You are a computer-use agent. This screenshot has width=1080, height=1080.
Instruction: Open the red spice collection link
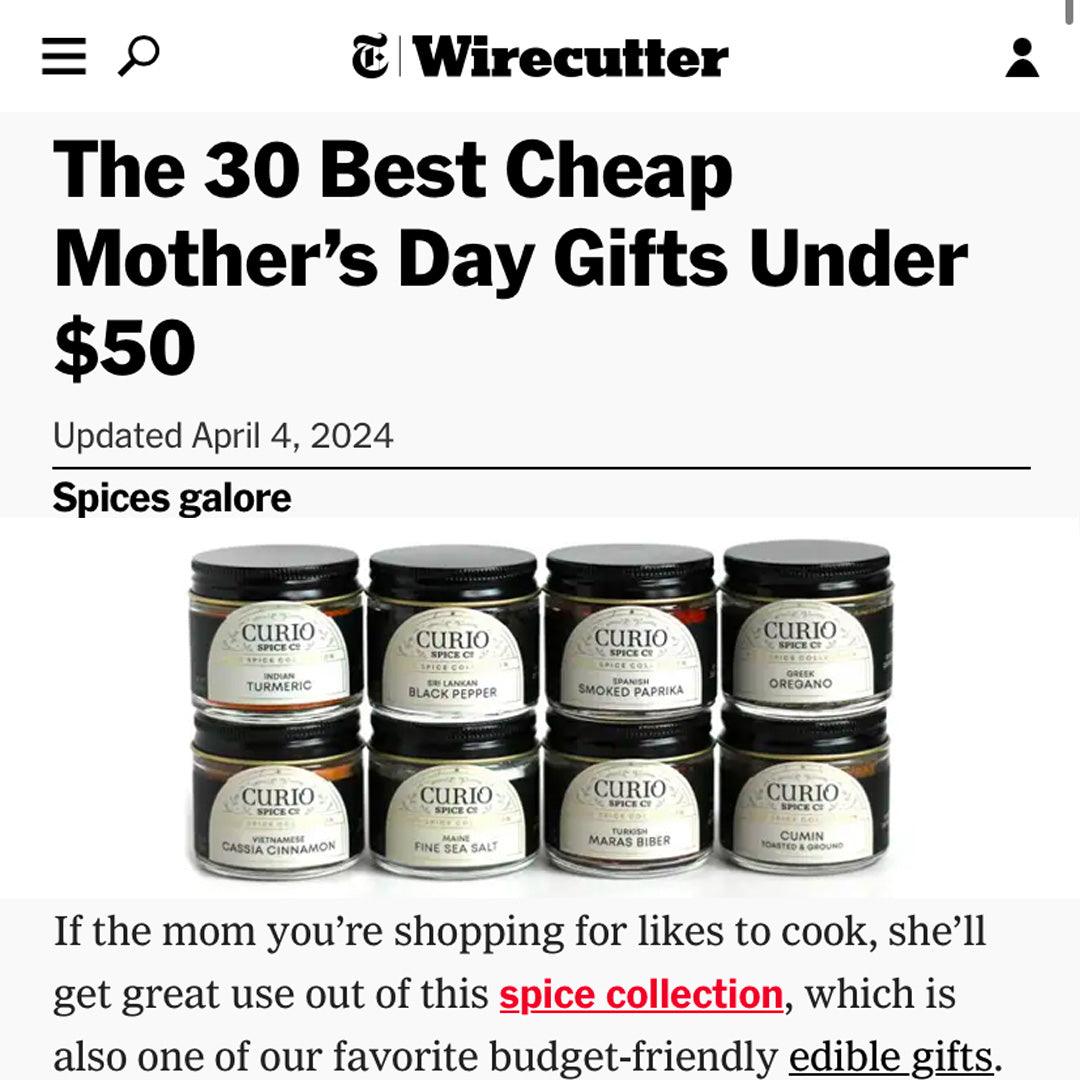[x=641, y=994]
